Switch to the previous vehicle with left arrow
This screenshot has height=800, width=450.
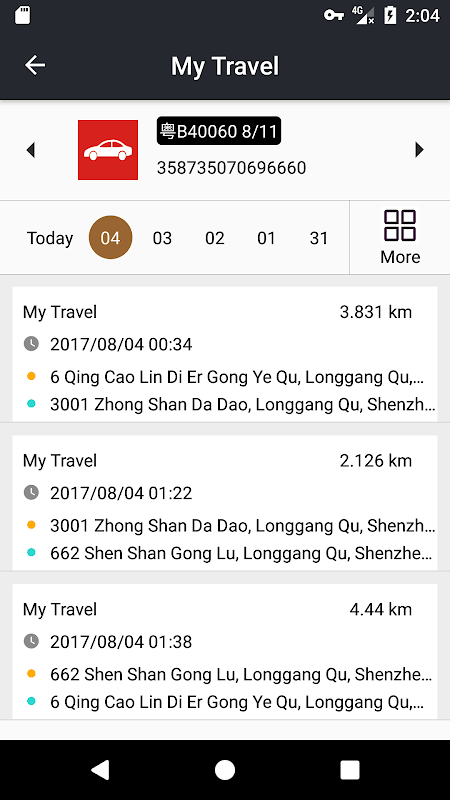31,150
